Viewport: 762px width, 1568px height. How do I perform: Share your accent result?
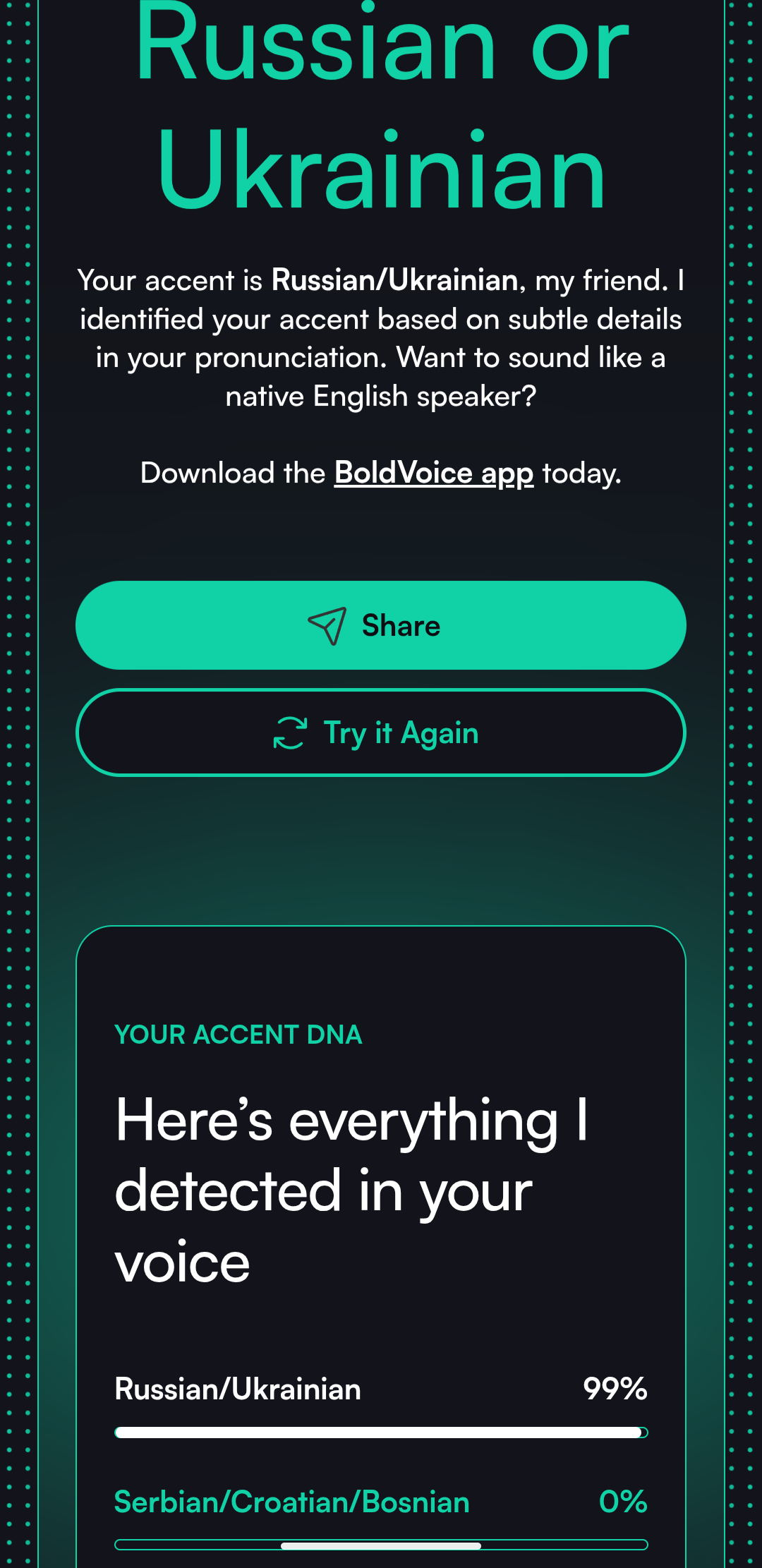(x=381, y=625)
